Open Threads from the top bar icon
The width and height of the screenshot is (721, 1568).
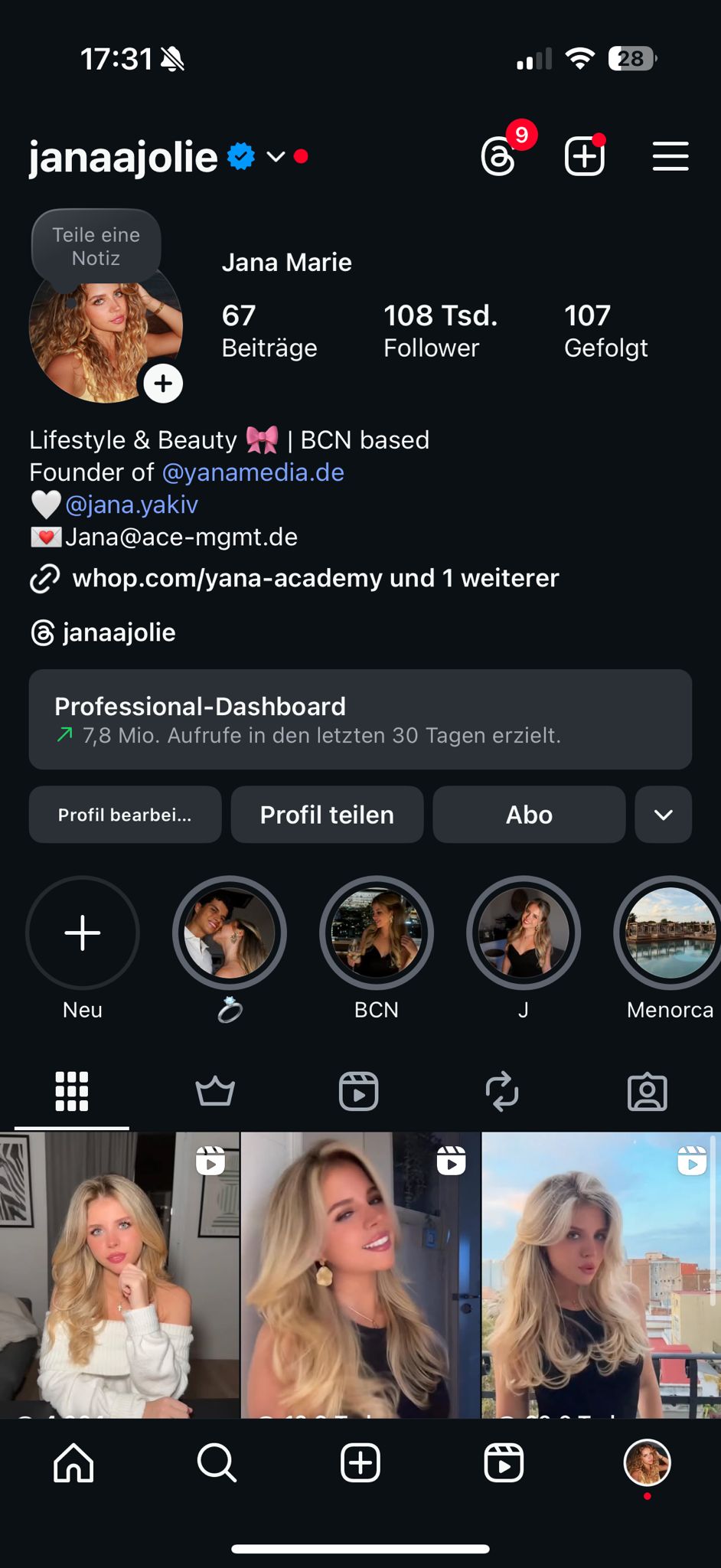tap(498, 157)
